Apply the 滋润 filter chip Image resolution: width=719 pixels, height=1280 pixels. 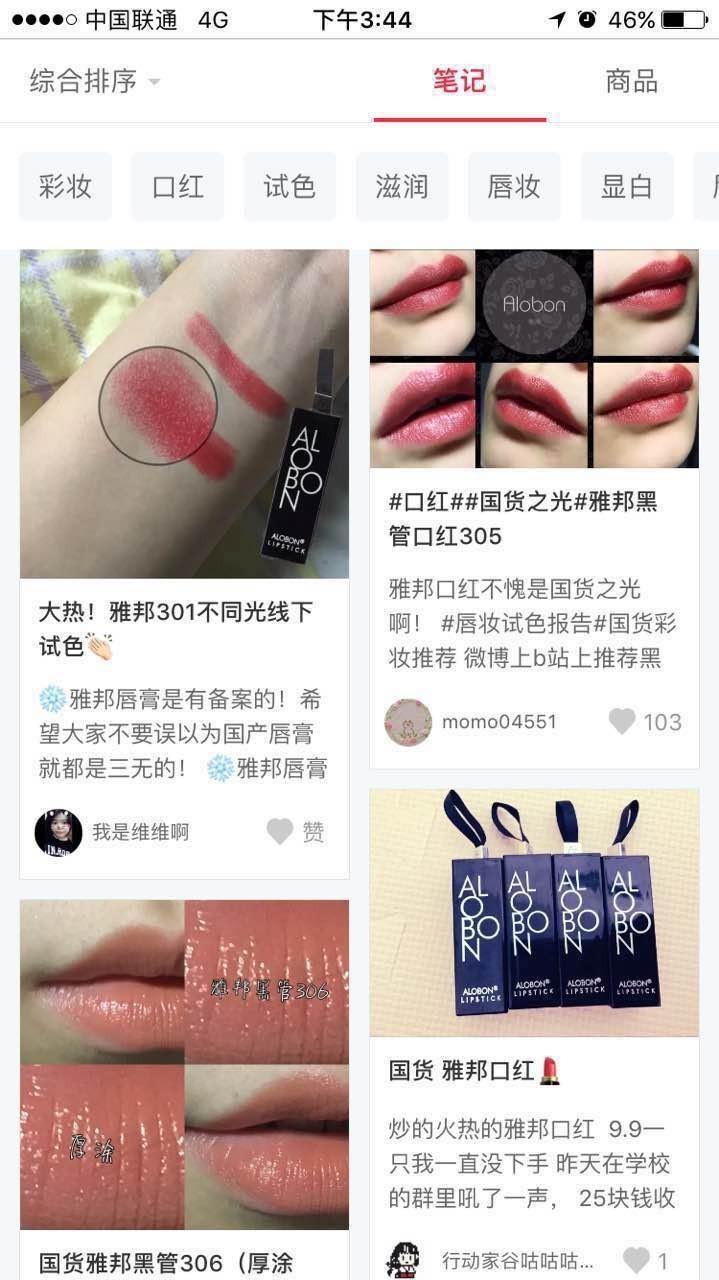pos(402,186)
